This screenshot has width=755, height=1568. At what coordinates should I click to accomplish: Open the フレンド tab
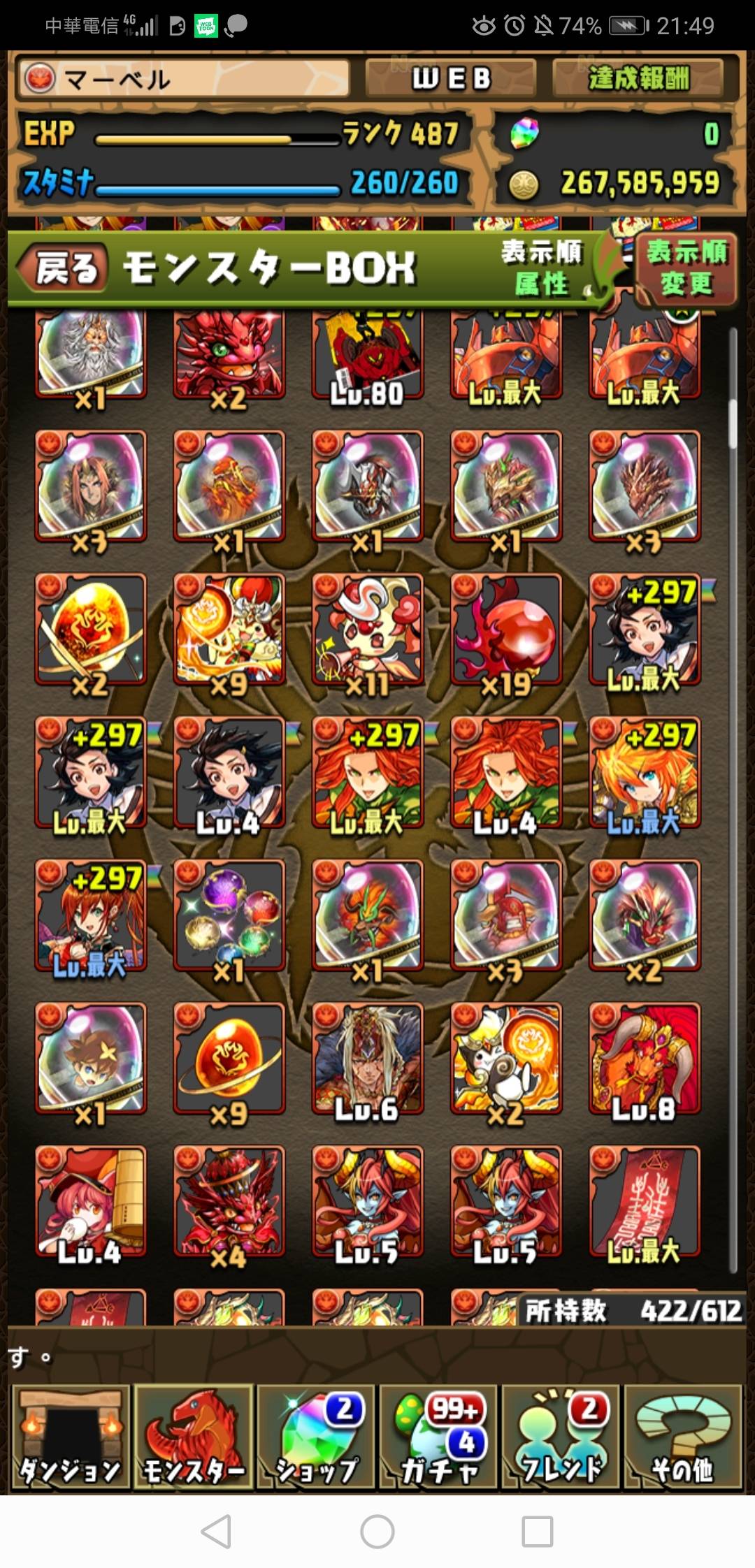pyautogui.click(x=561, y=1437)
